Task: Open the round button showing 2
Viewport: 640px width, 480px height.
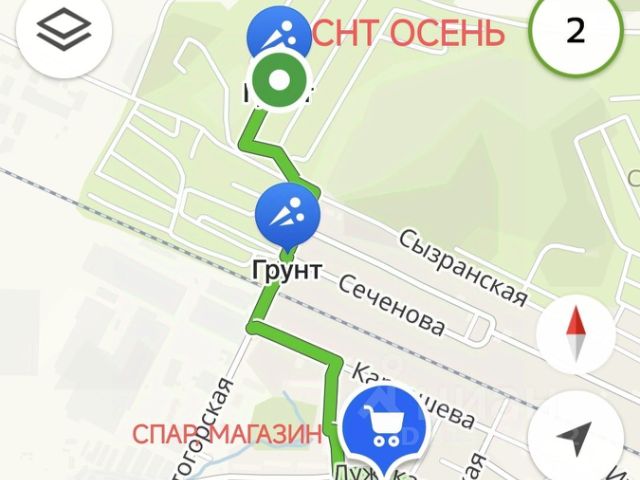Action: 575,32
